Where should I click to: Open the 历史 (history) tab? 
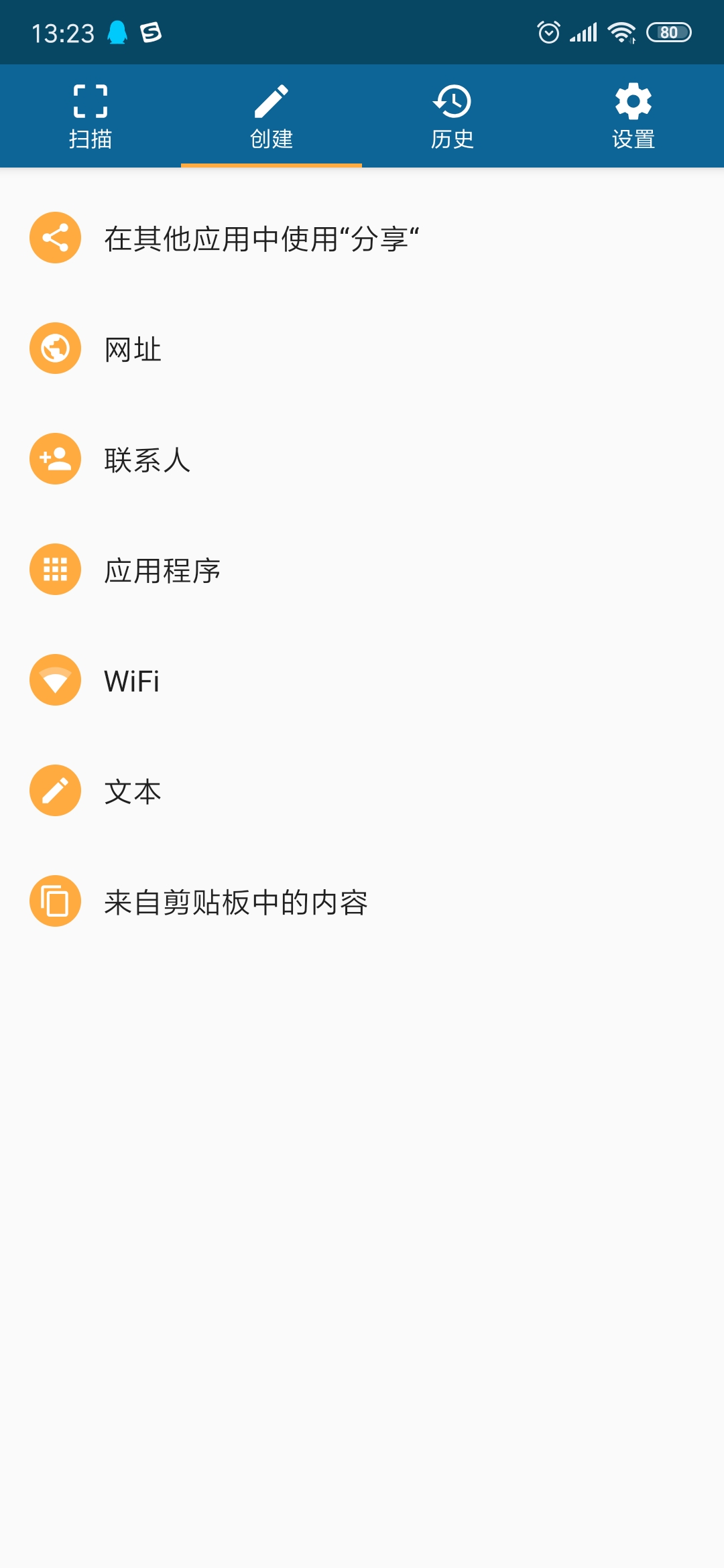pos(452,116)
